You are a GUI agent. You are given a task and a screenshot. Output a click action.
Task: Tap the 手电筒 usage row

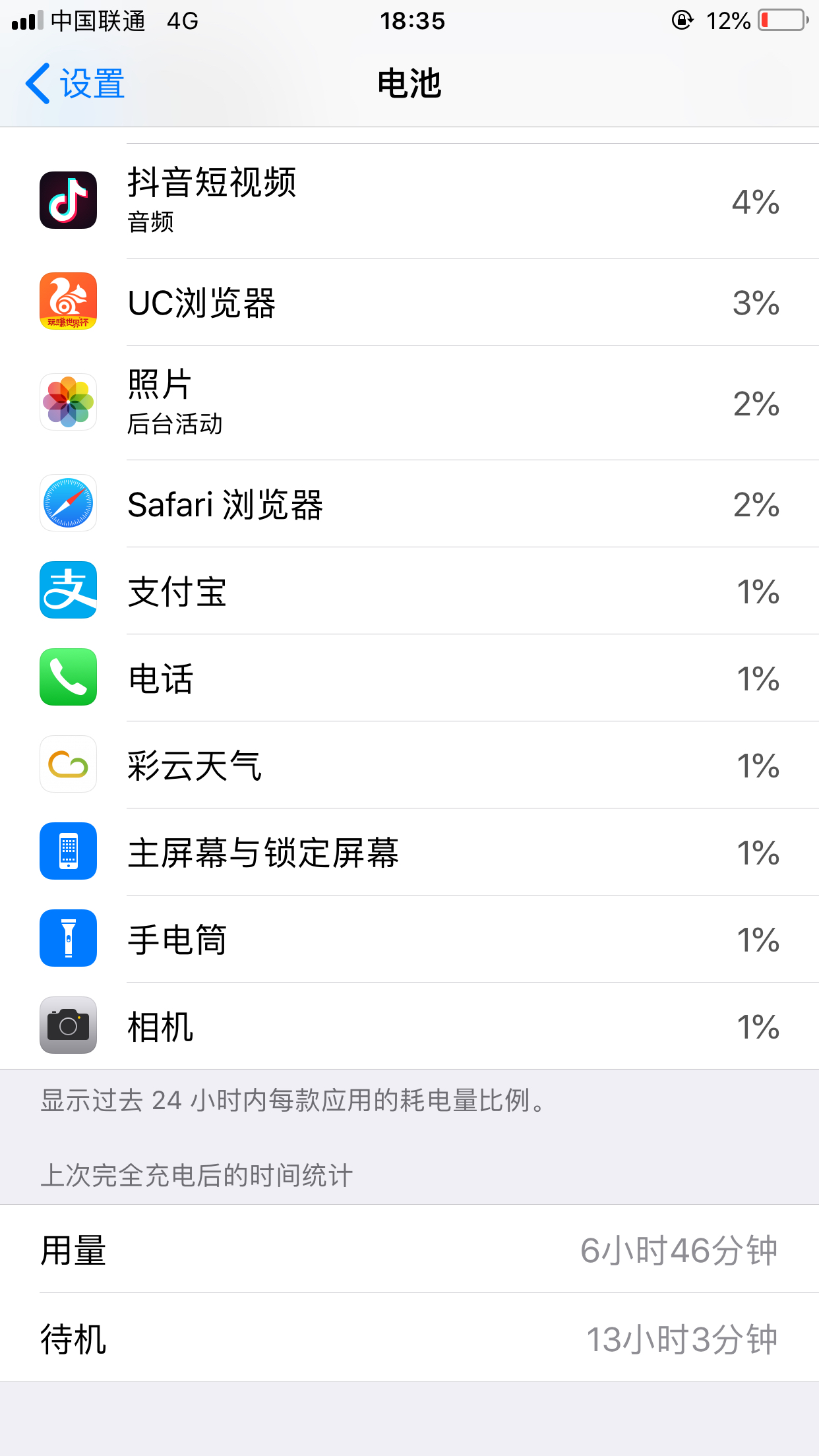coord(409,939)
